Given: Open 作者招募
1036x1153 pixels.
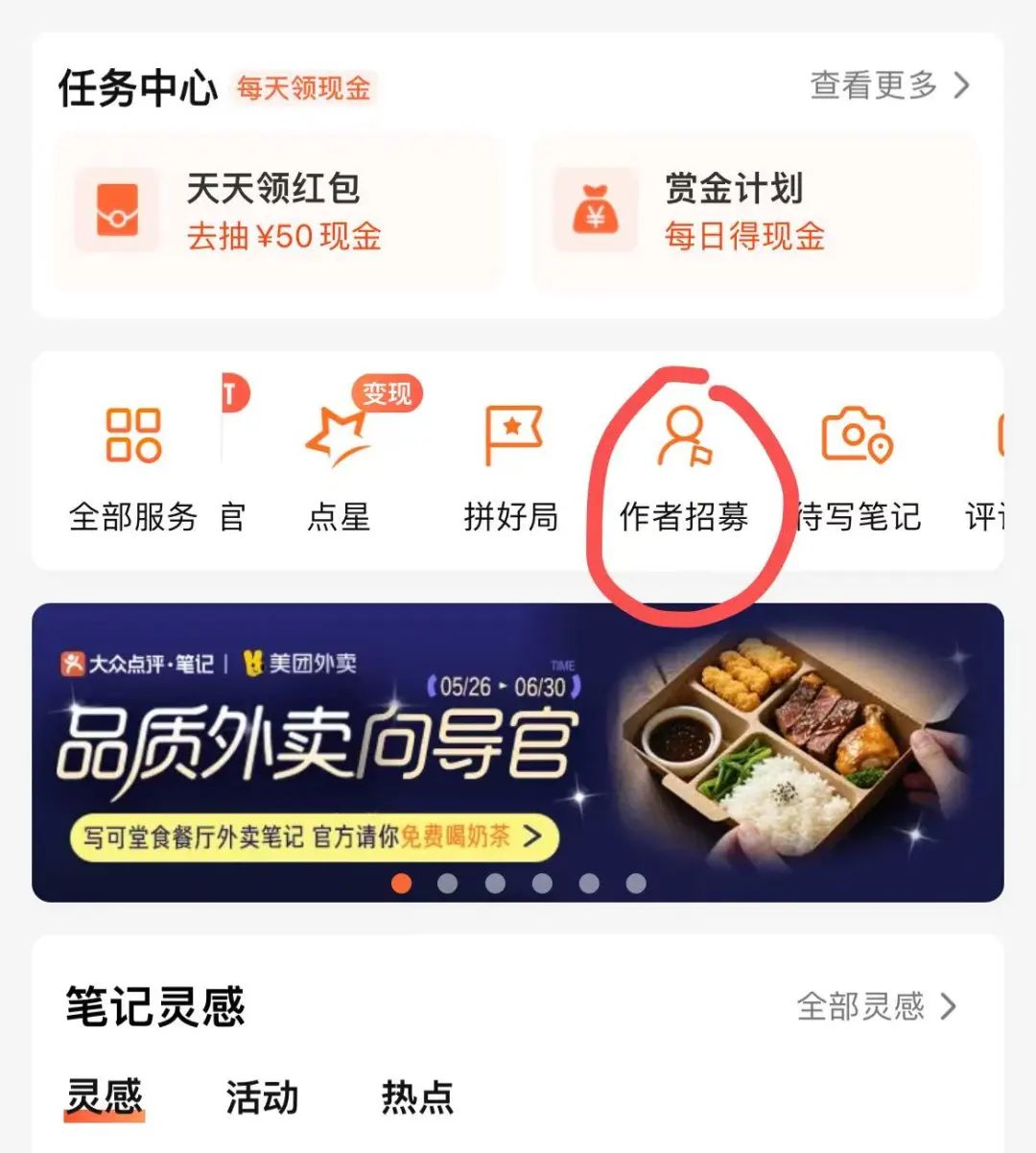Looking at the screenshot, I should 684,465.
